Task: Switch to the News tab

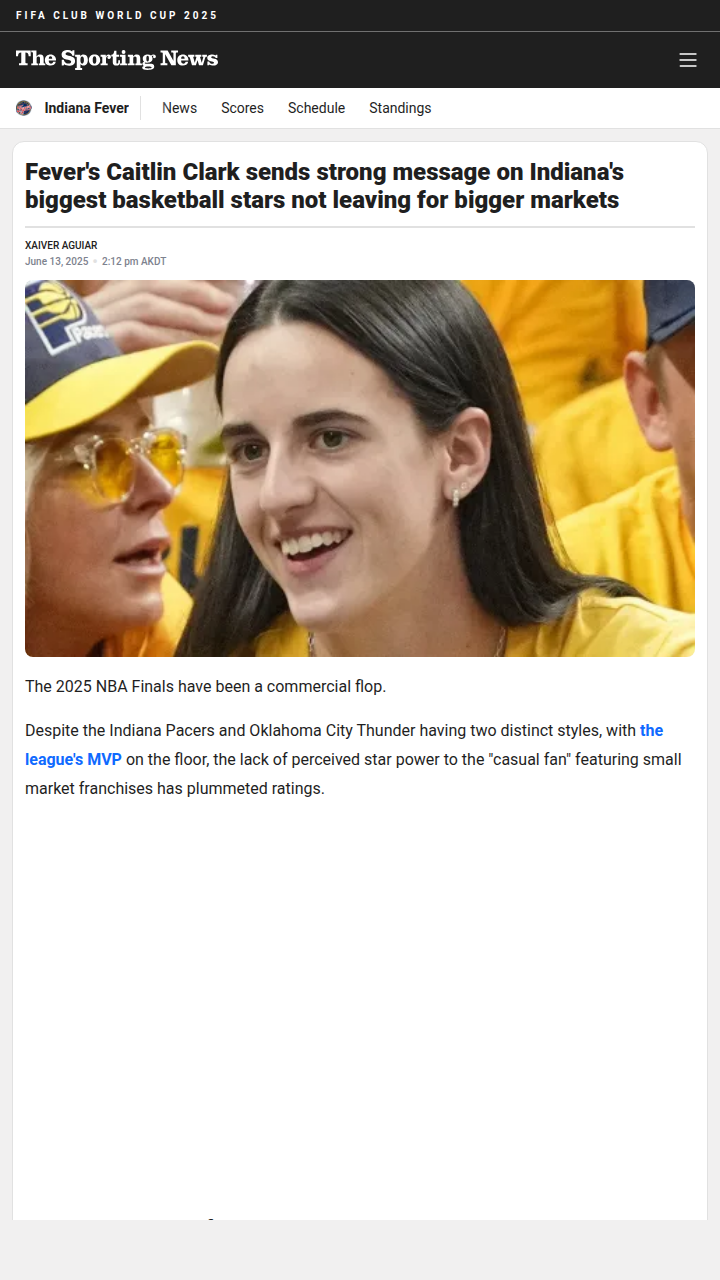Action: click(x=179, y=108)
